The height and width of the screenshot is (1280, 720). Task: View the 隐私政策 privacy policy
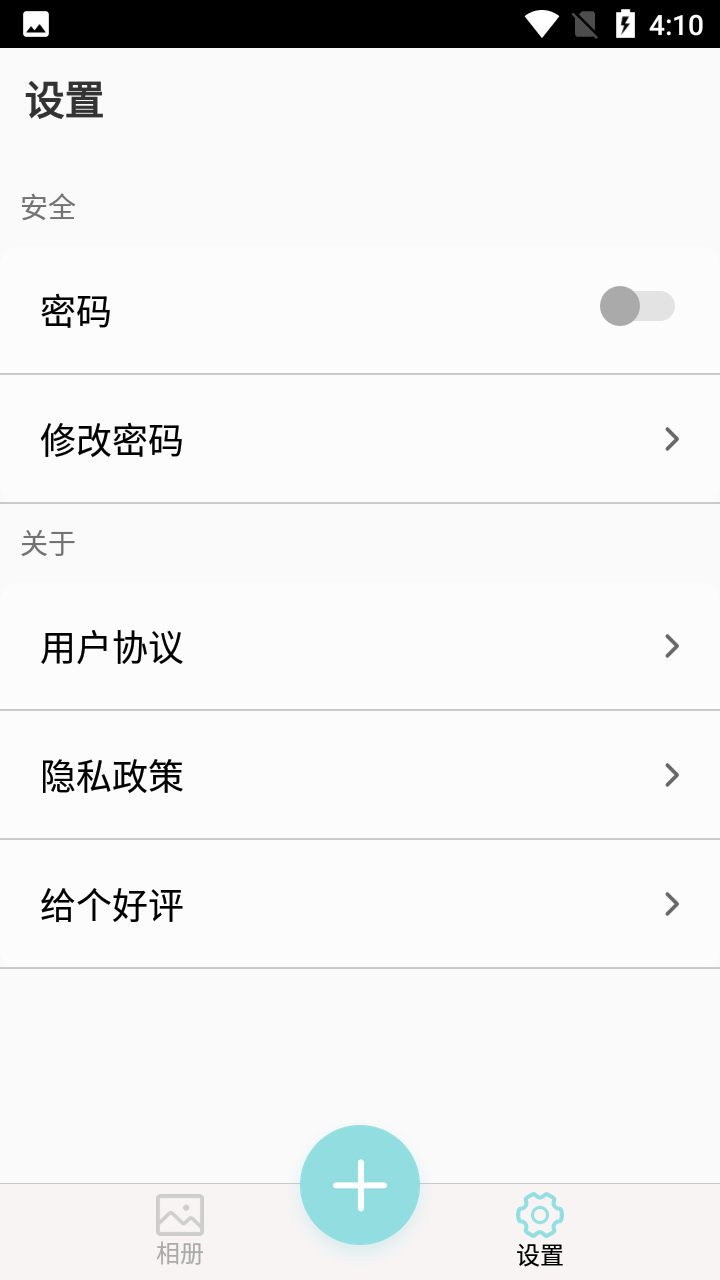pyautogui.click(x=360, y=775)
